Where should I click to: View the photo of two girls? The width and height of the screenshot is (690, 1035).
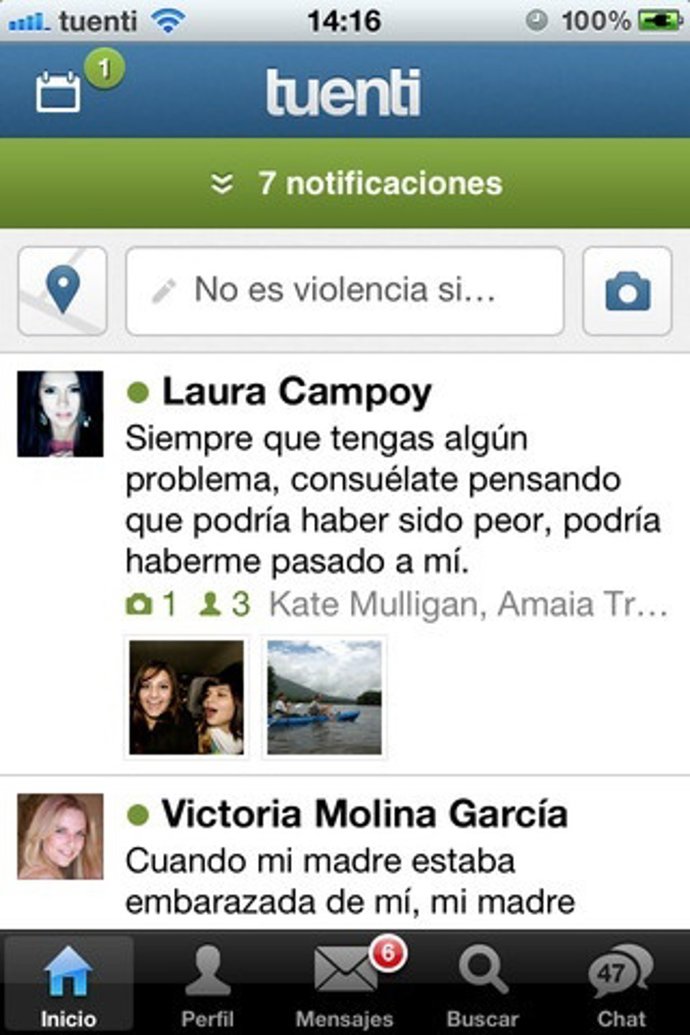[186, 697]
